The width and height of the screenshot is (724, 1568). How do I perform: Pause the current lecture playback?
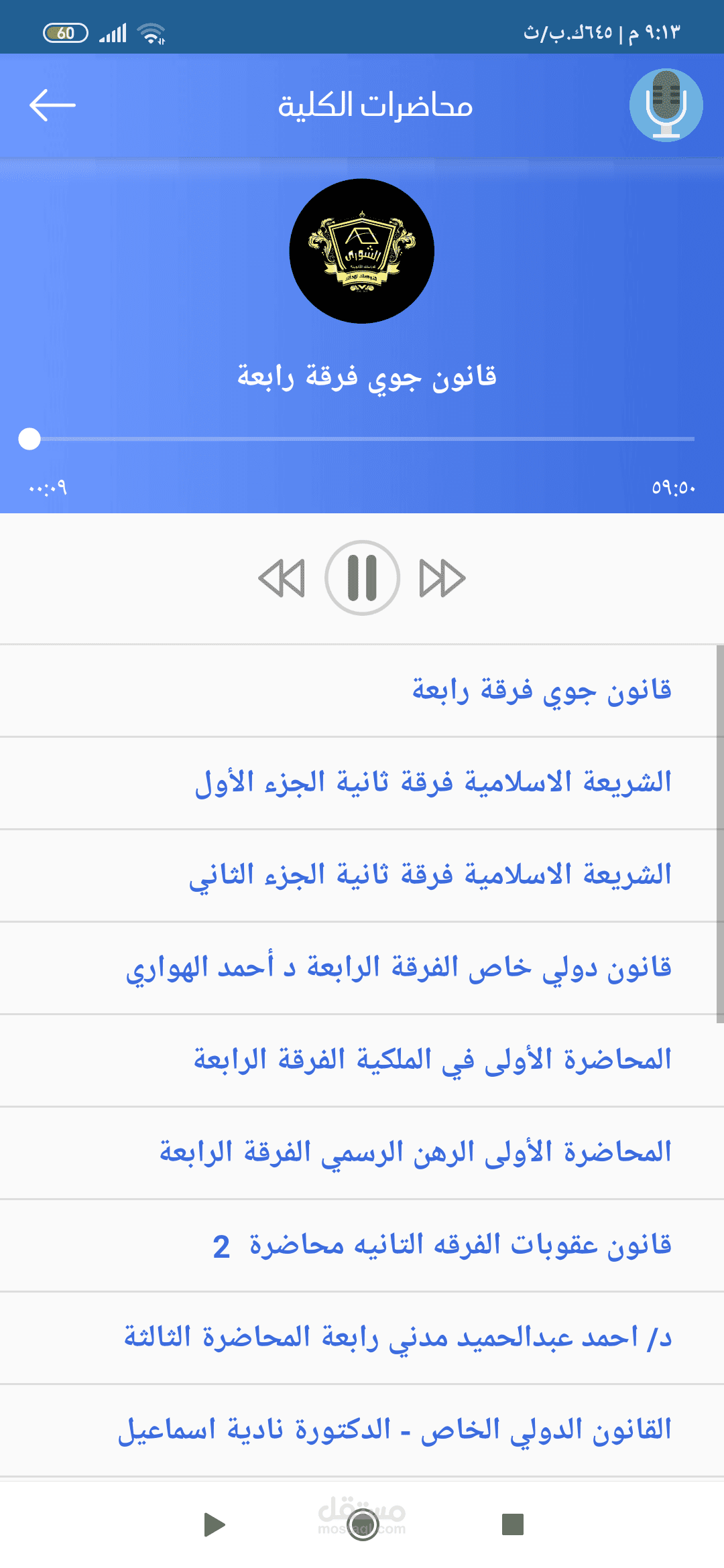(363, 578)
